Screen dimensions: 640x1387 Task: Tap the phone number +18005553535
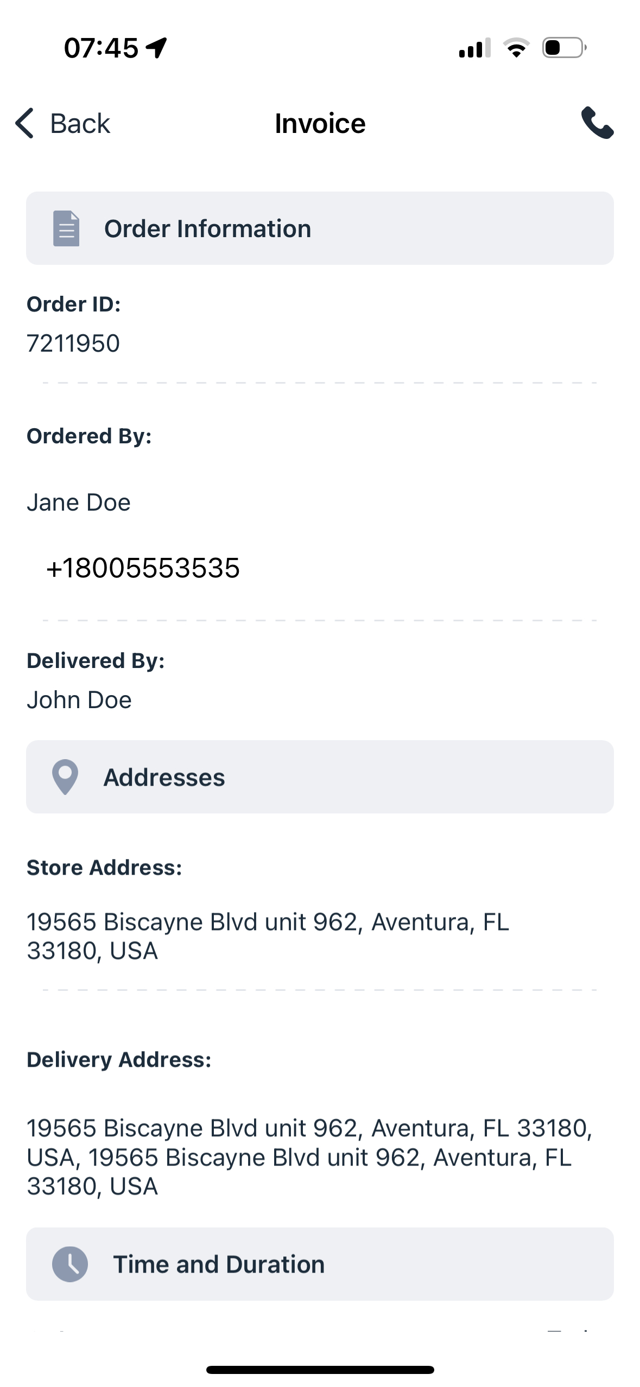tap(143, 568)
